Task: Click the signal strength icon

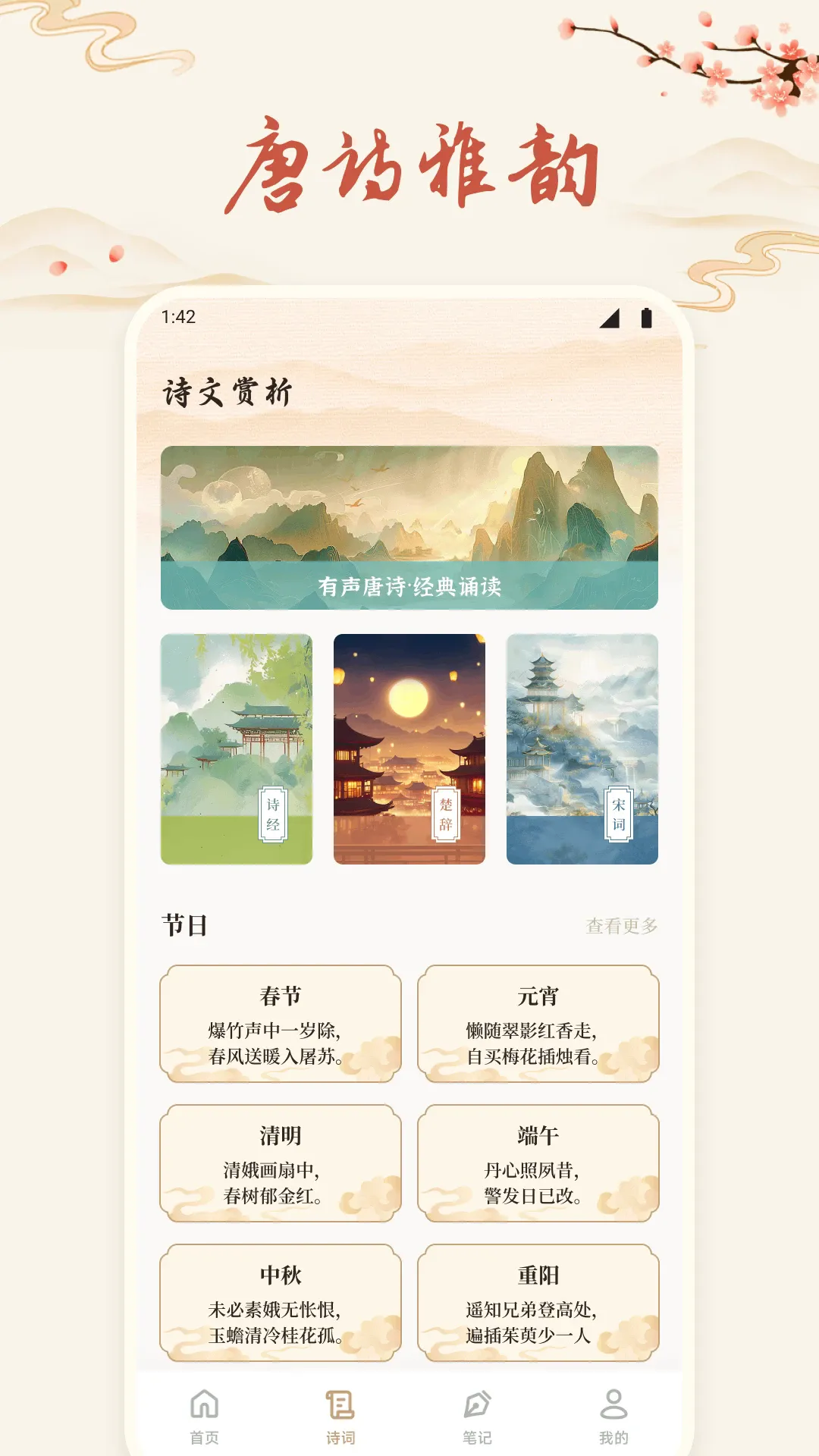Action: coord(610,320)
